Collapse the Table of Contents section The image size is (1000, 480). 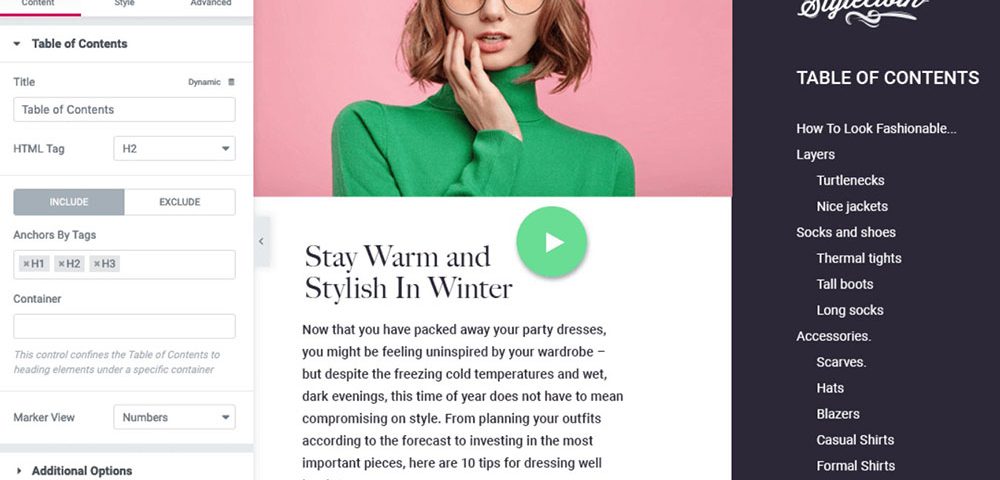(x=19, y=44)
